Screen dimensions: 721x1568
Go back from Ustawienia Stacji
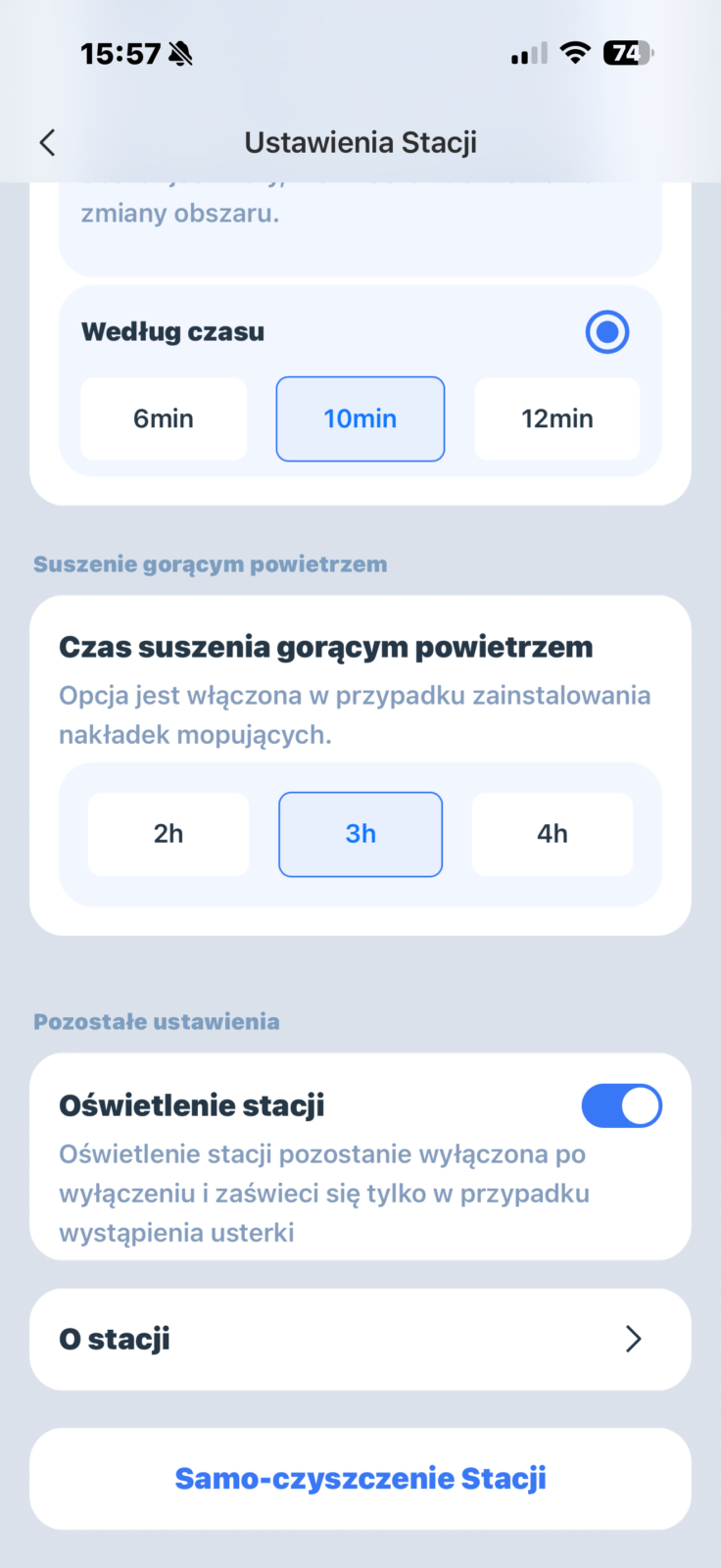click(x=47, y=143)
